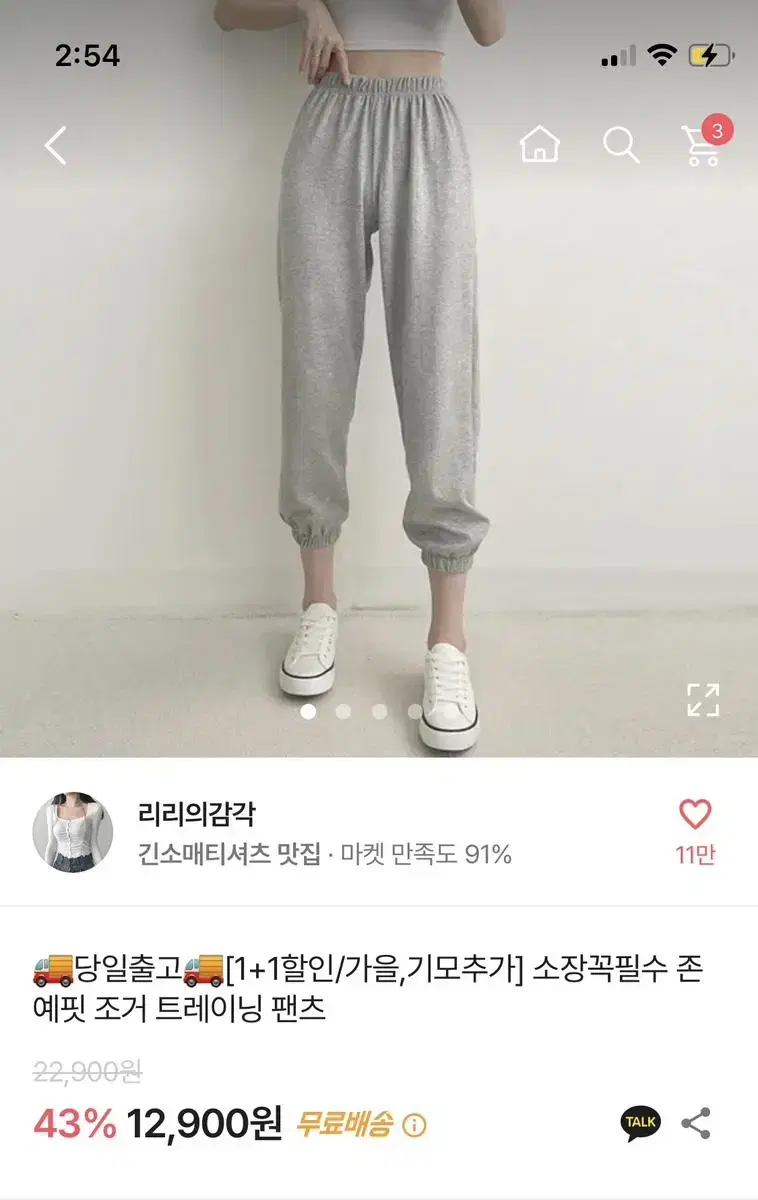Tap the seller profile thumbnail
Screen dimensions: 758x1200
(x=74, y=832)
